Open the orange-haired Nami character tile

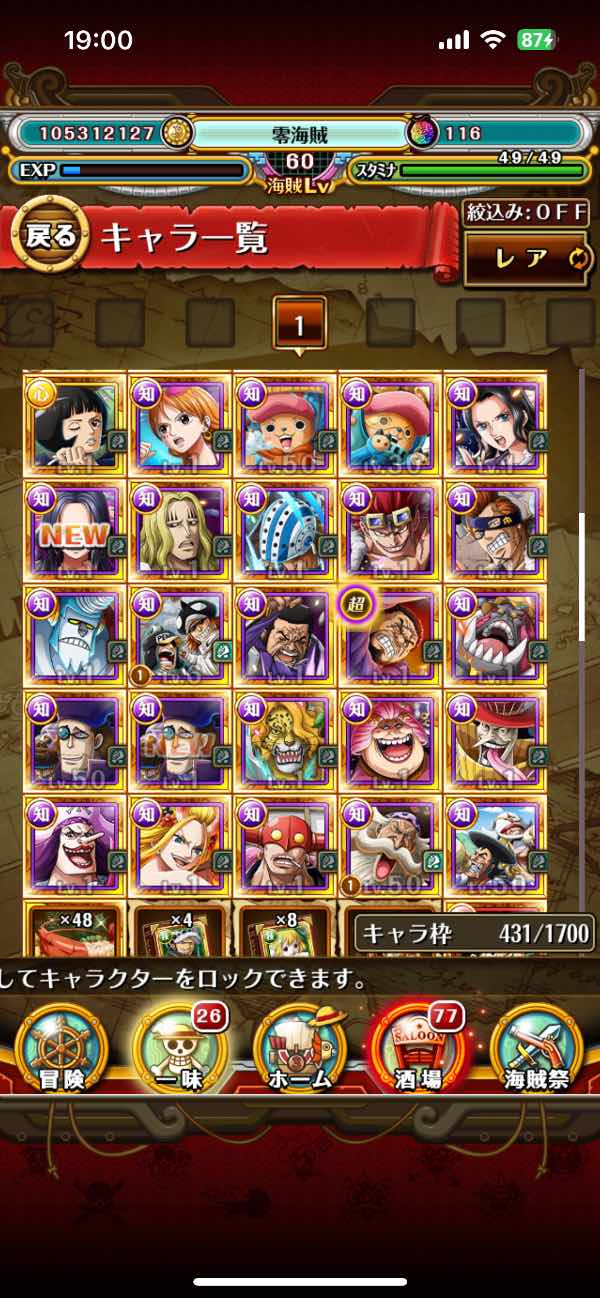[x=180, y=424]
